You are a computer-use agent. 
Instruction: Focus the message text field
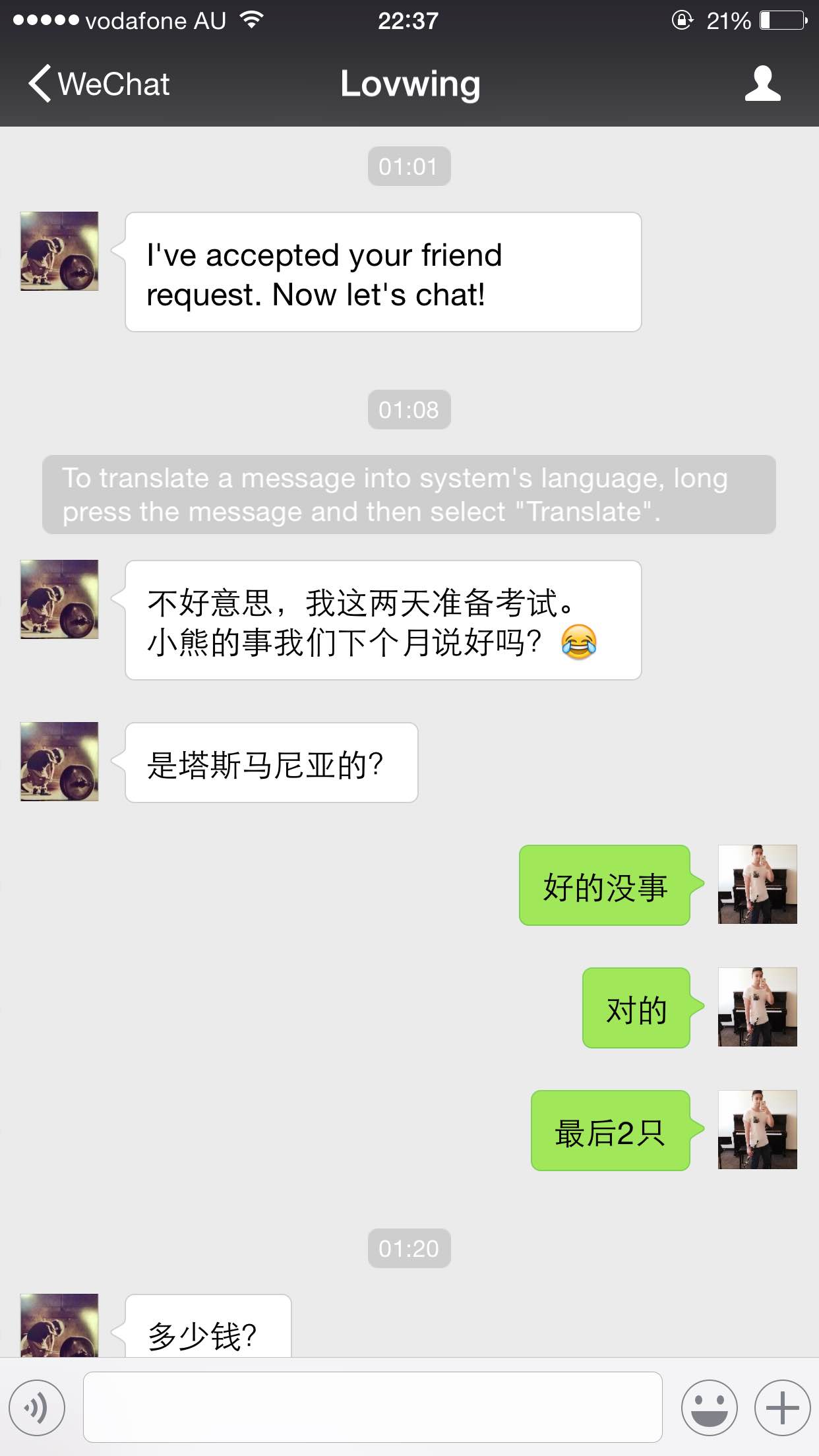click(373, 1407)
